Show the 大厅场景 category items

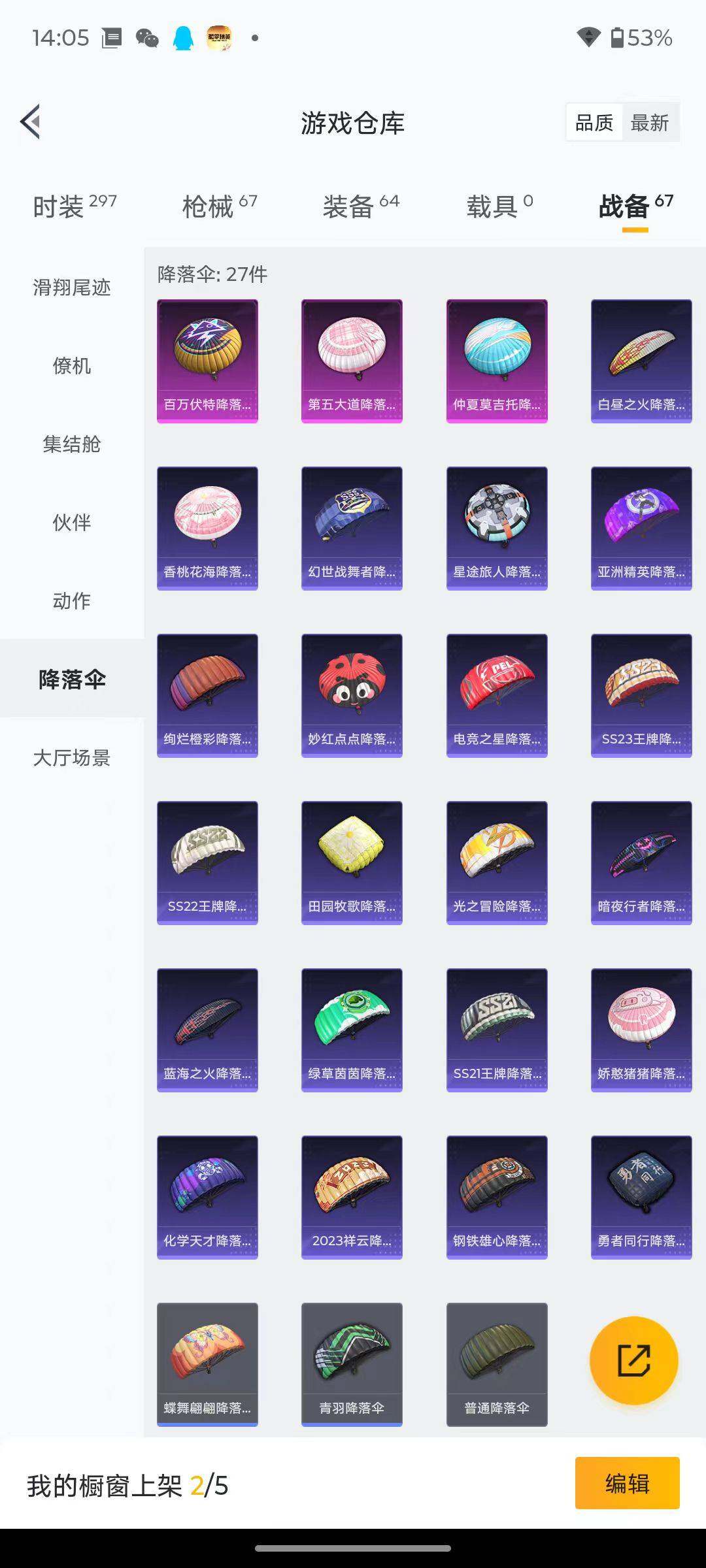[72, 759]
